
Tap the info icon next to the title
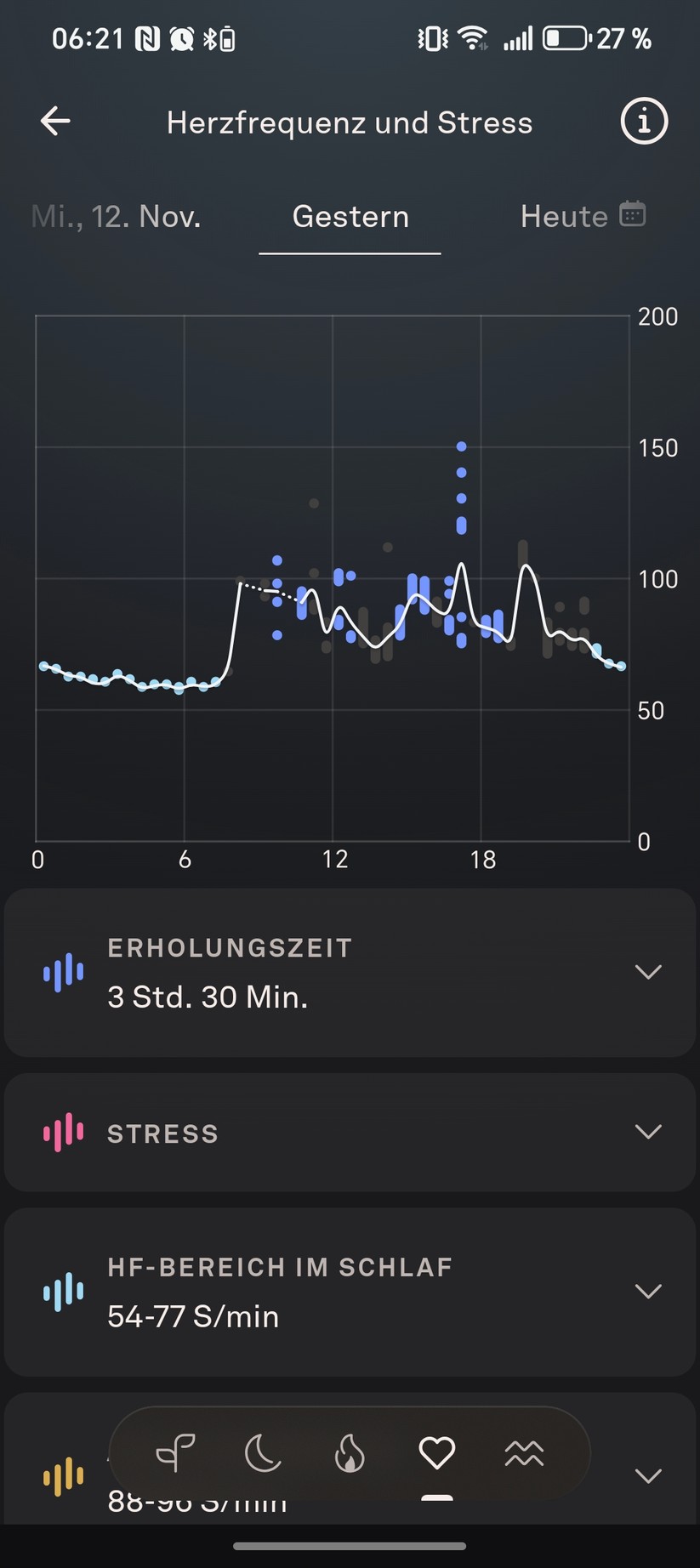(643, 122)
